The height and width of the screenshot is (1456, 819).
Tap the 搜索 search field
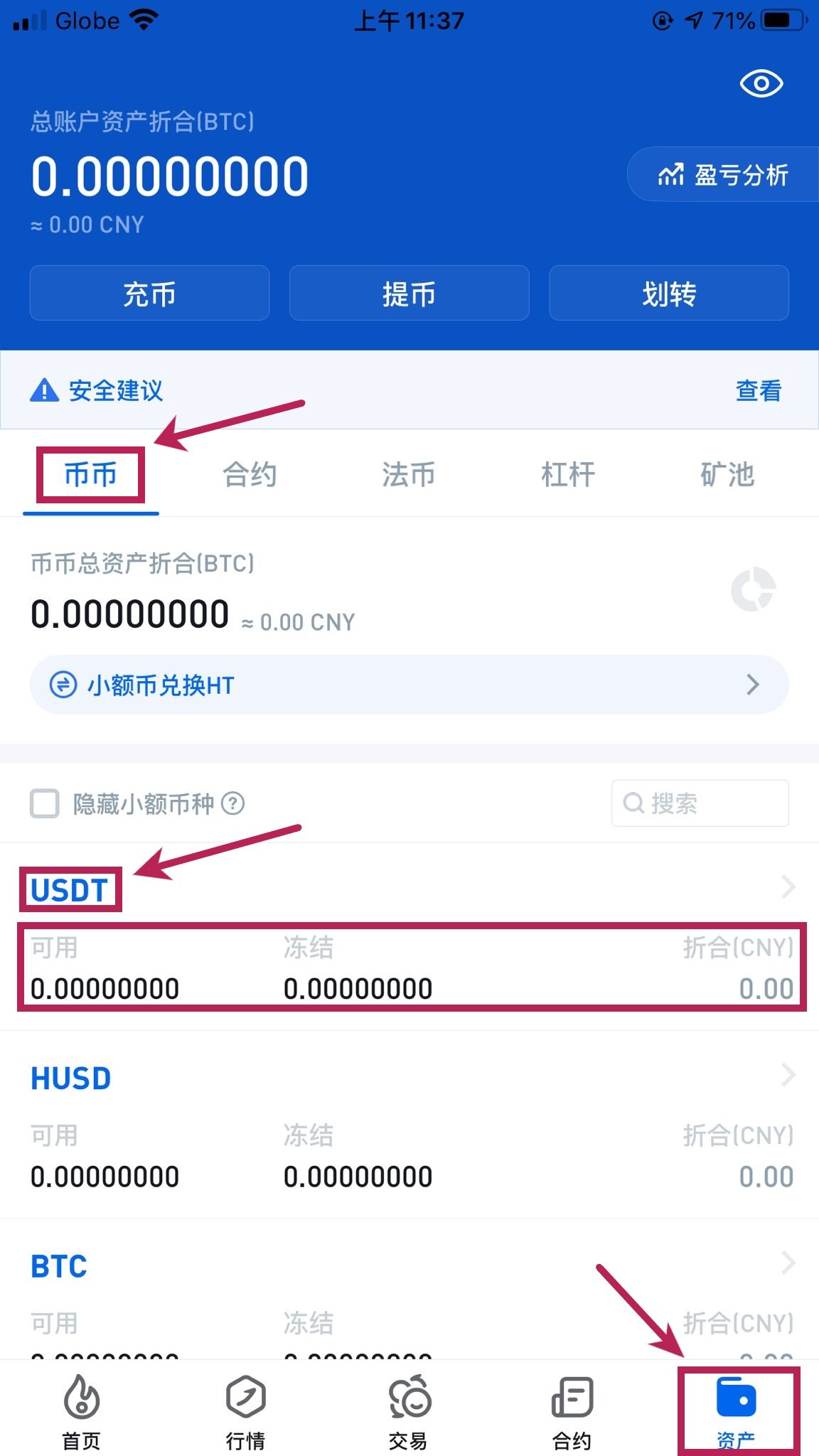pyautogui.click(x=700, y=803)
